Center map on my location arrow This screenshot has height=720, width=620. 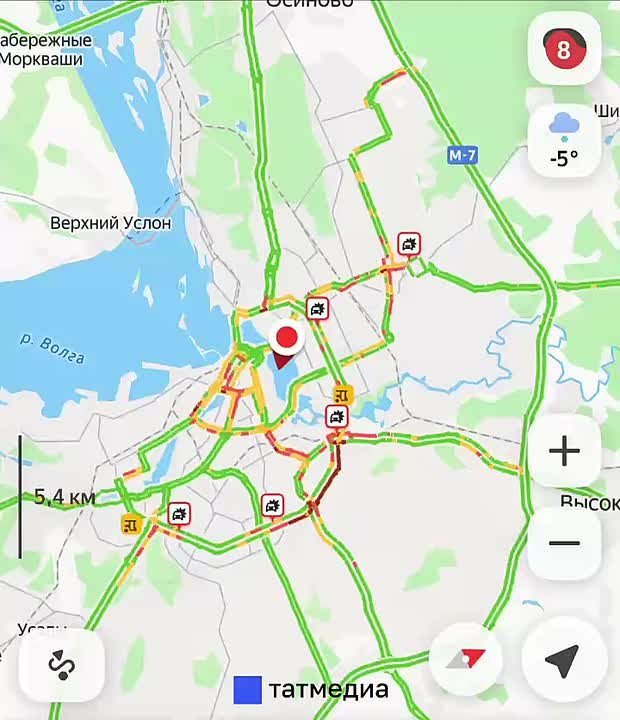[x=561, y=660]
